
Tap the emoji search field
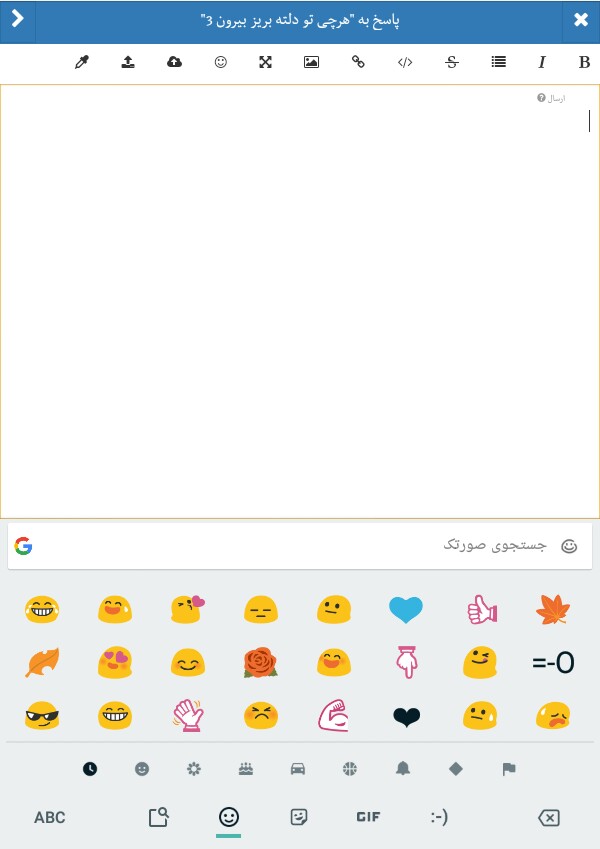[300, 546]
